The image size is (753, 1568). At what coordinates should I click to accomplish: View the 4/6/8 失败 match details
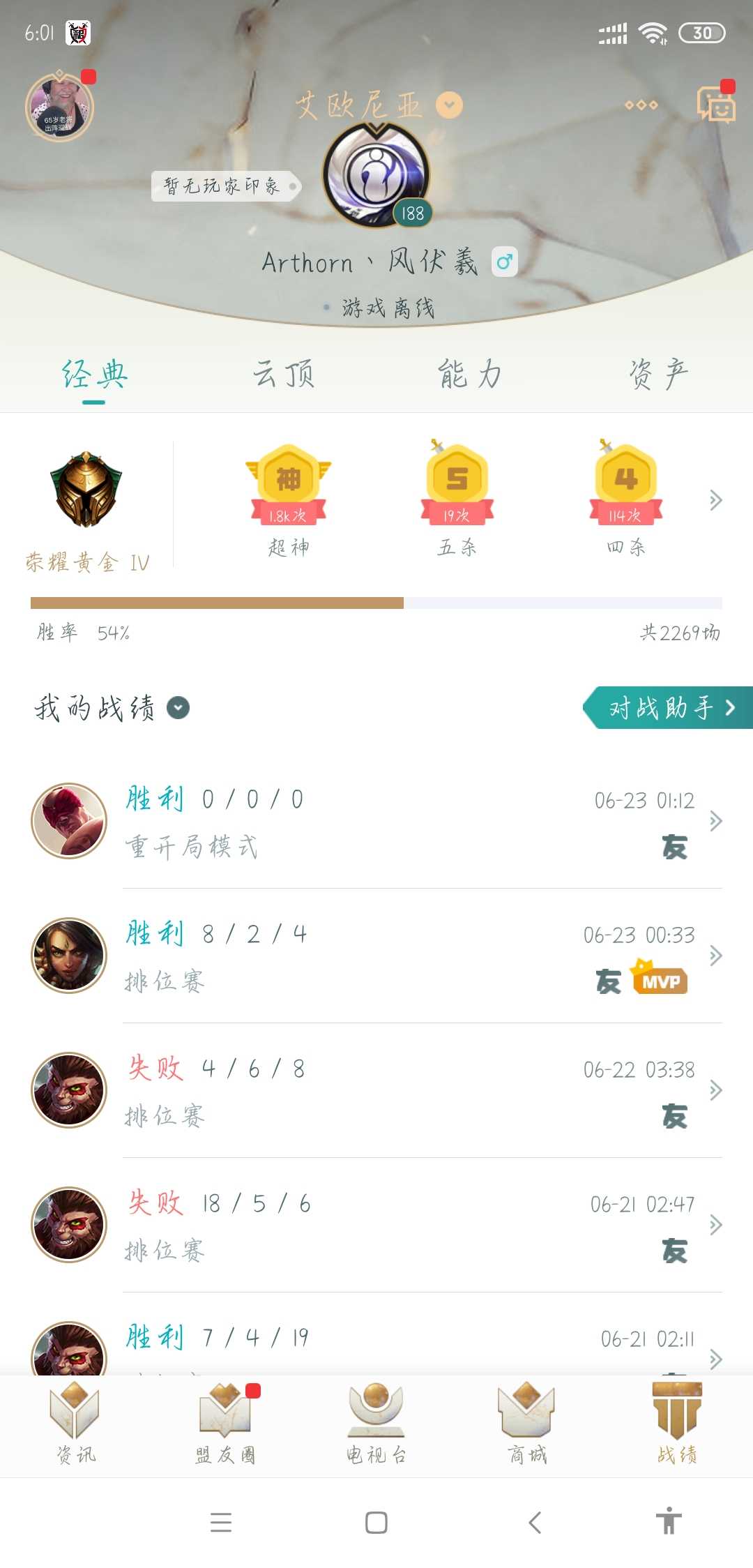click(376, 1091)
